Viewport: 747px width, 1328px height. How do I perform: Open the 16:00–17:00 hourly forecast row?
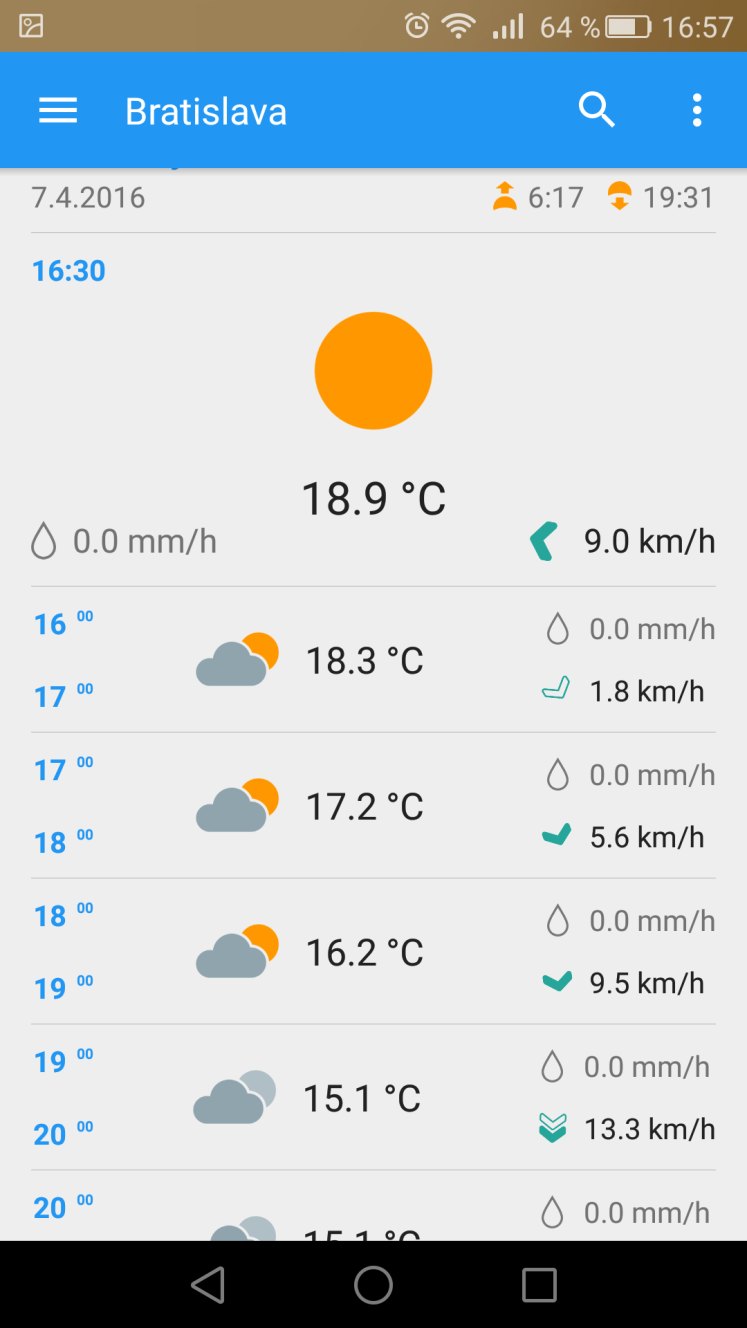[x=373, y=660]
